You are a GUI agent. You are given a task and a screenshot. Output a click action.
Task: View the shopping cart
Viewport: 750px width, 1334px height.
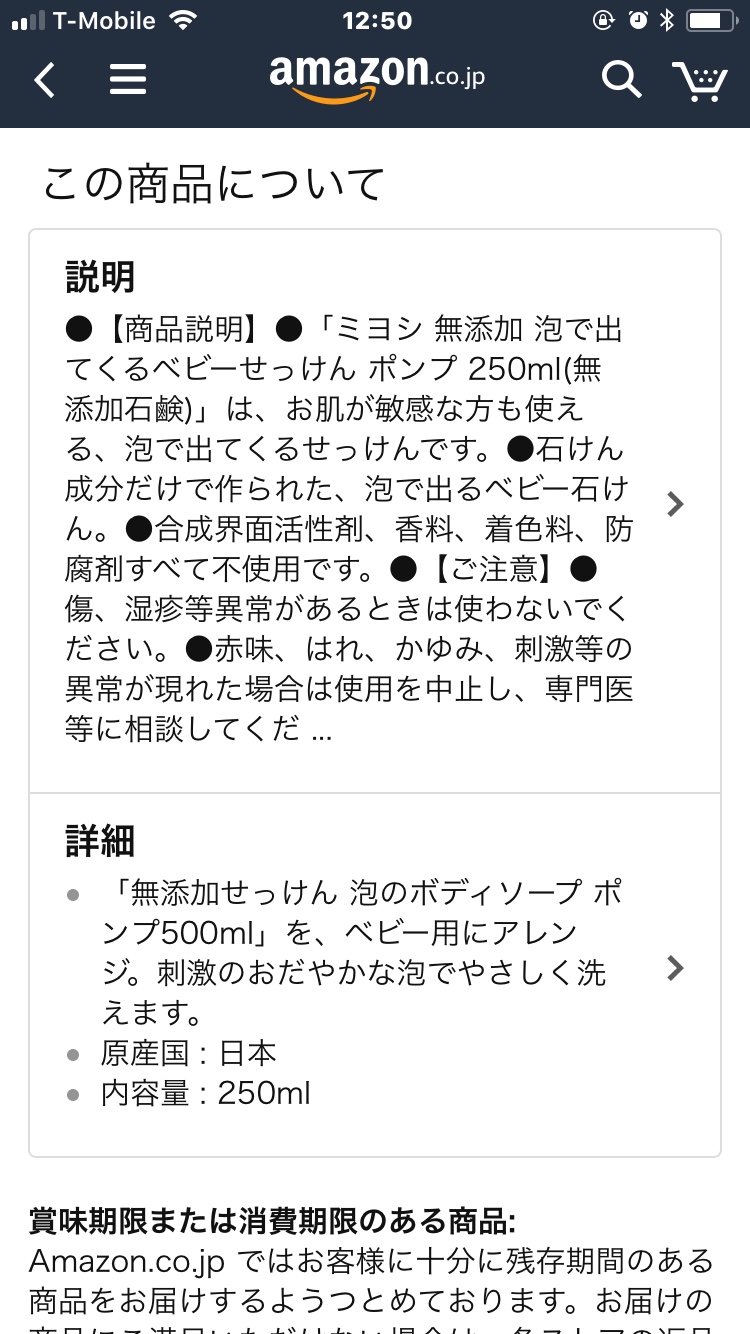[x=700, y=80]
